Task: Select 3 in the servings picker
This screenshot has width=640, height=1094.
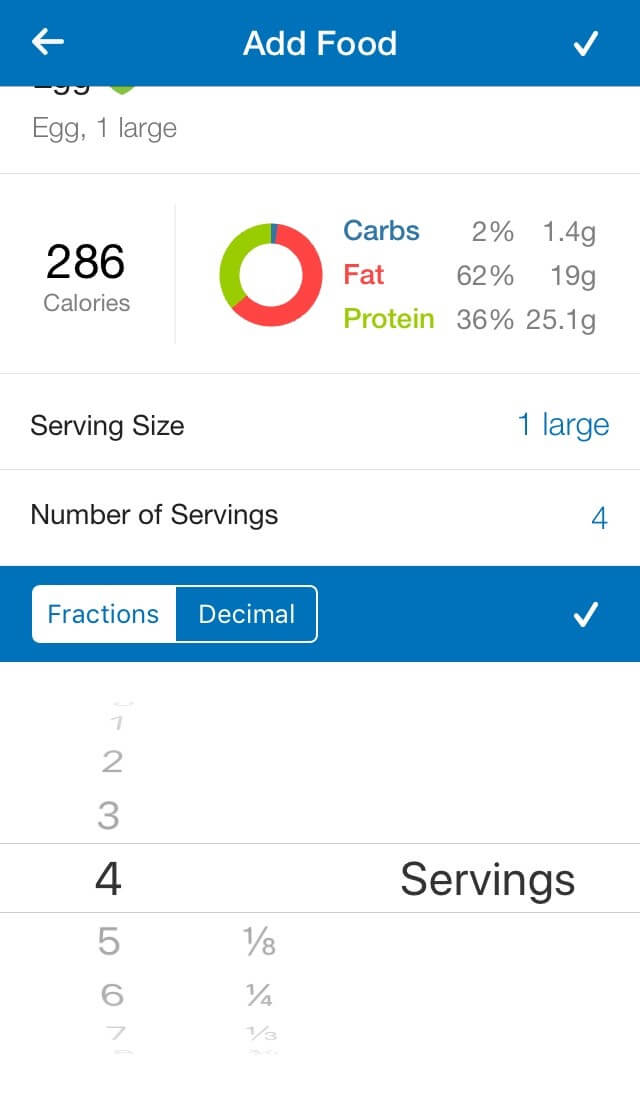Action: [x=109, y=816]
